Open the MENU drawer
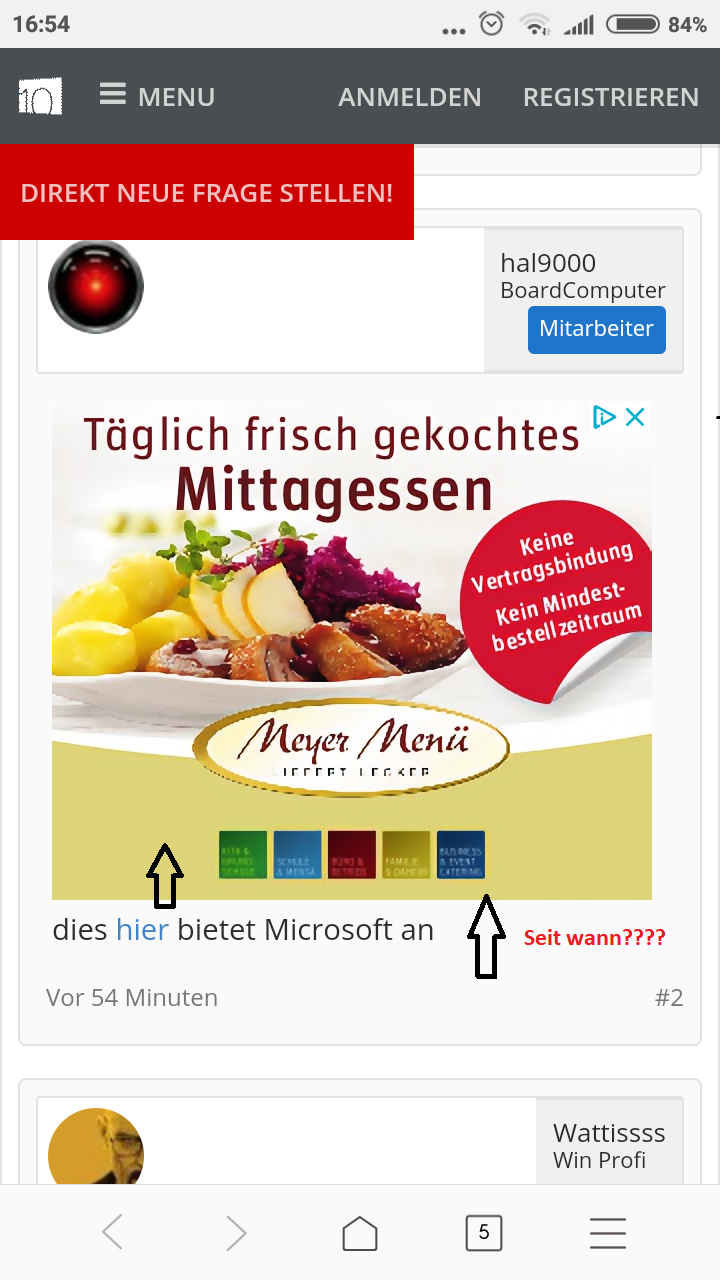 (x=157, y=96)
